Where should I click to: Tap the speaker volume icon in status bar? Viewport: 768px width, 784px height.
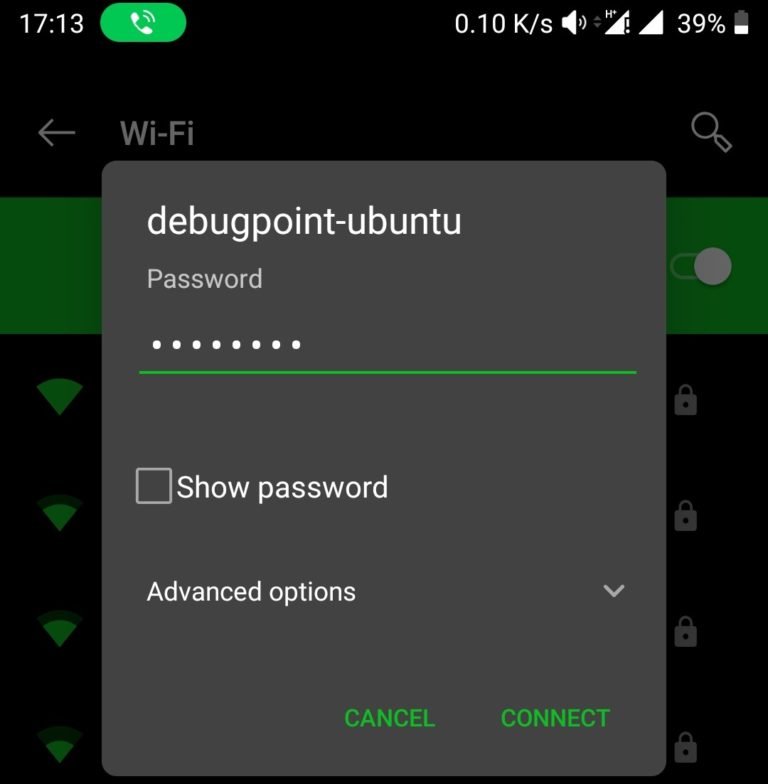[x=572, y=22]
